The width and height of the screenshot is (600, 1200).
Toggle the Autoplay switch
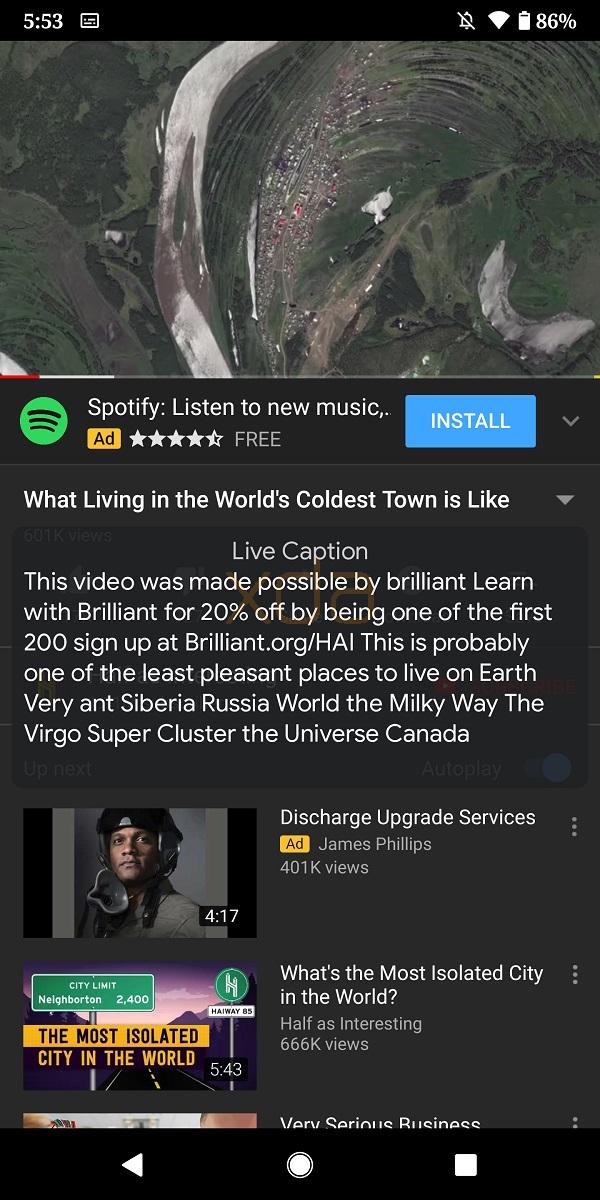[550, 768]
